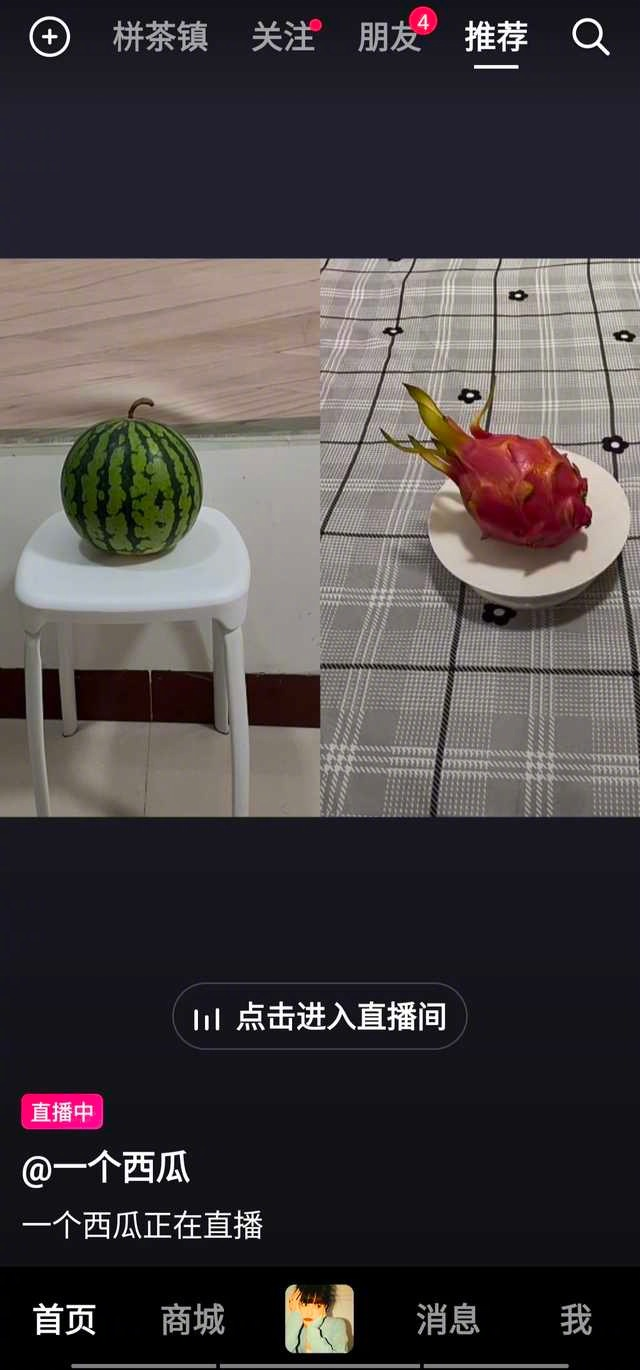
Task: Select the 推荐 tab
Action: (x=496, y=38)
